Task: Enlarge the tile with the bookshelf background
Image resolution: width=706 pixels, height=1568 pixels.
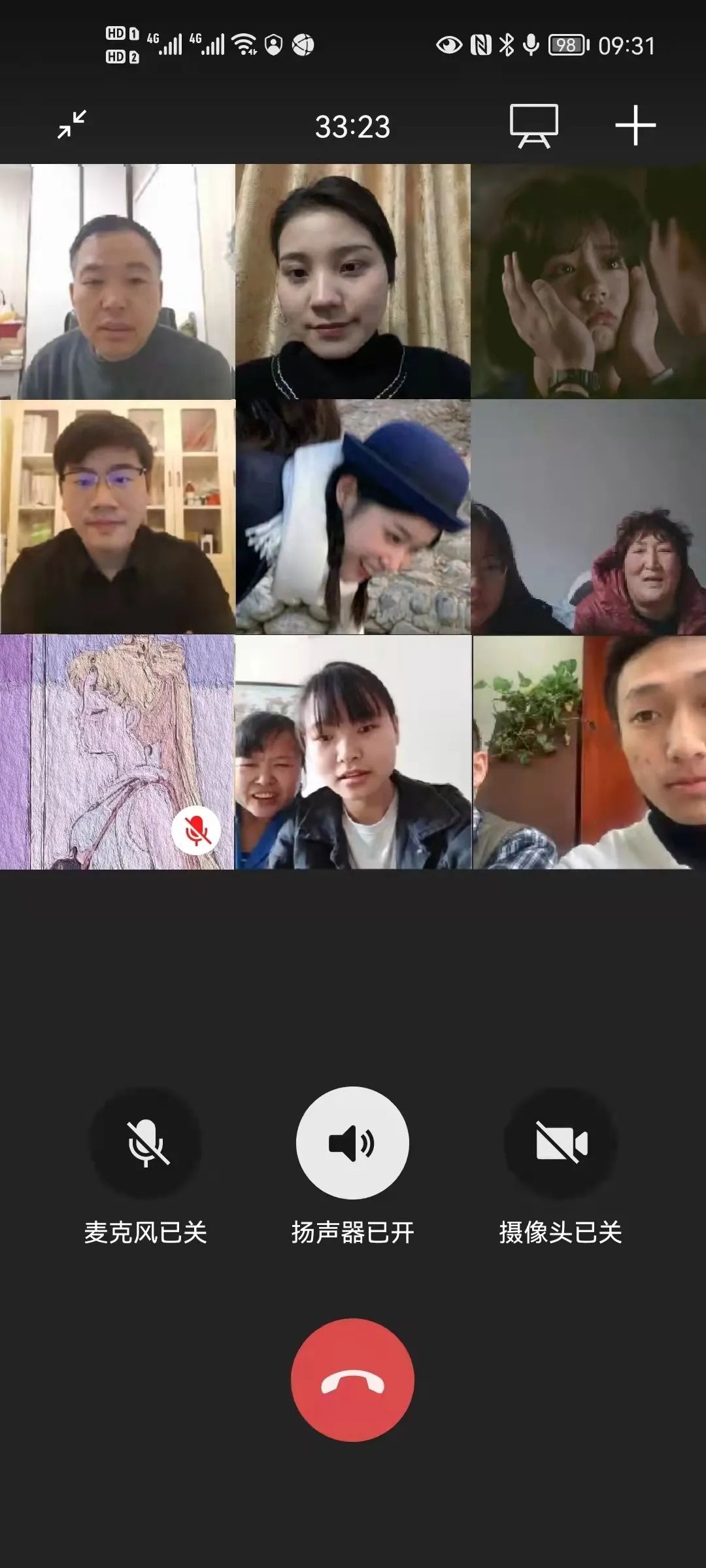Action: click(x=117, y=517)
